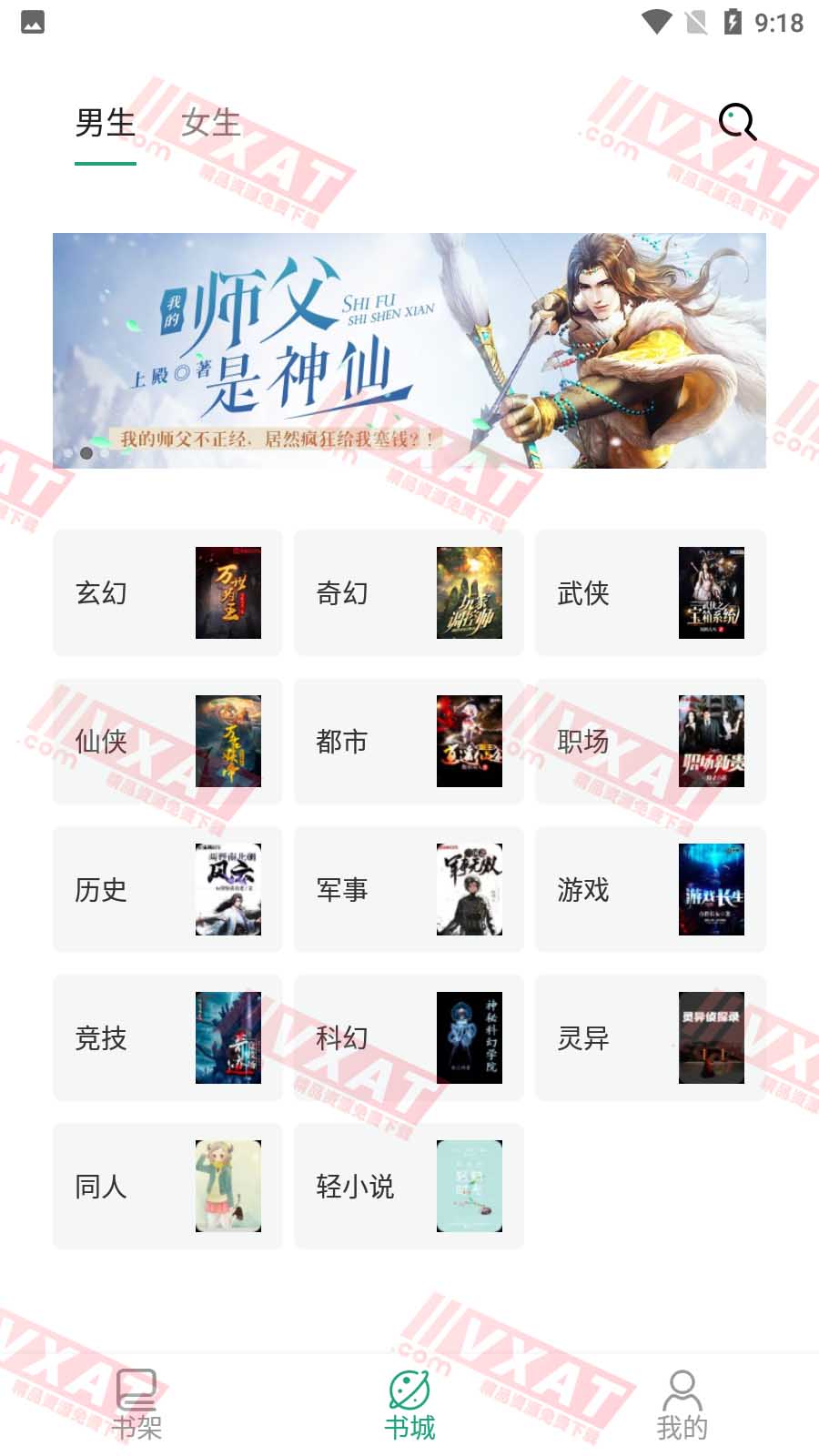Screen dimensions: 819x1456
Task: Select the 仙侠 category
Action: [x=167, y=741]
